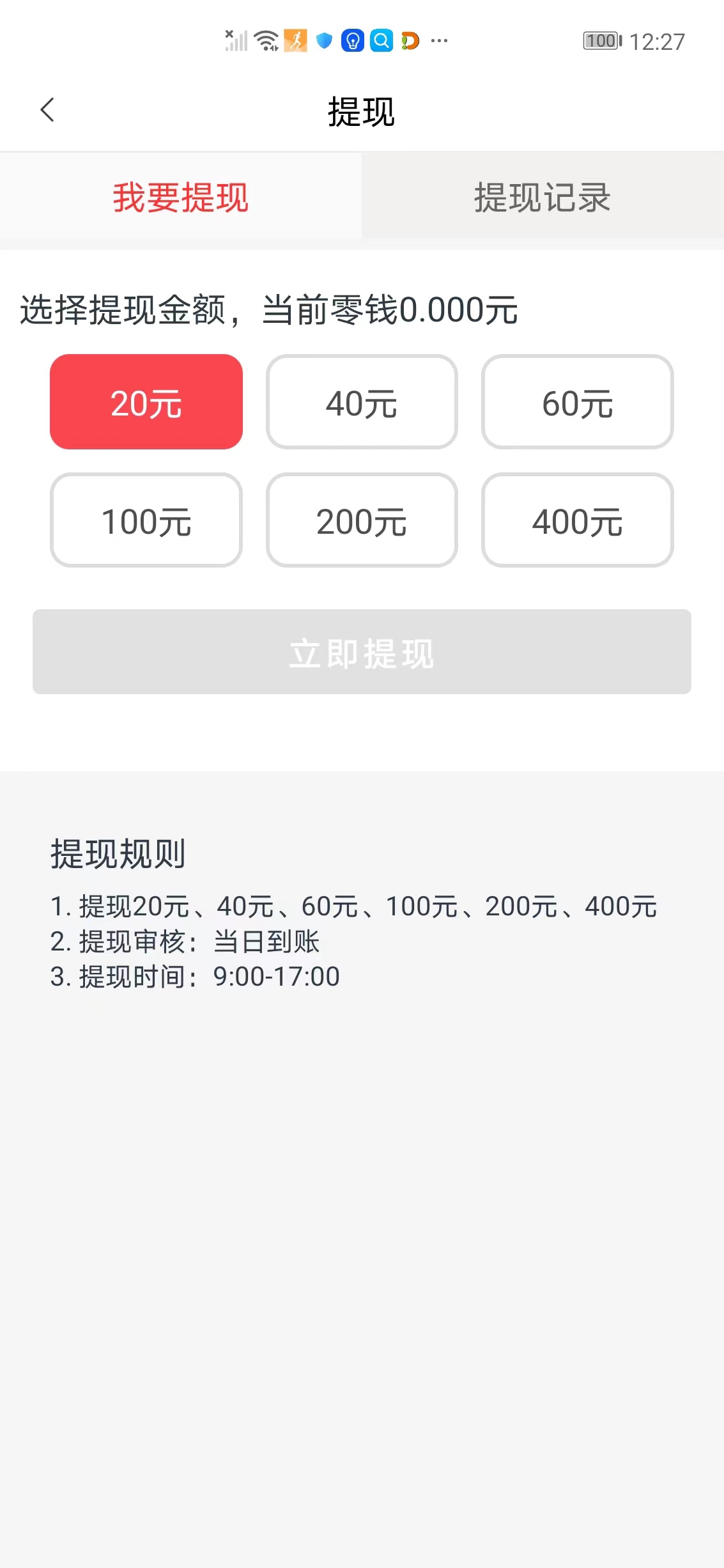Tap the lightbulb notification icon

pyautogui.click(x=353, y=40)
